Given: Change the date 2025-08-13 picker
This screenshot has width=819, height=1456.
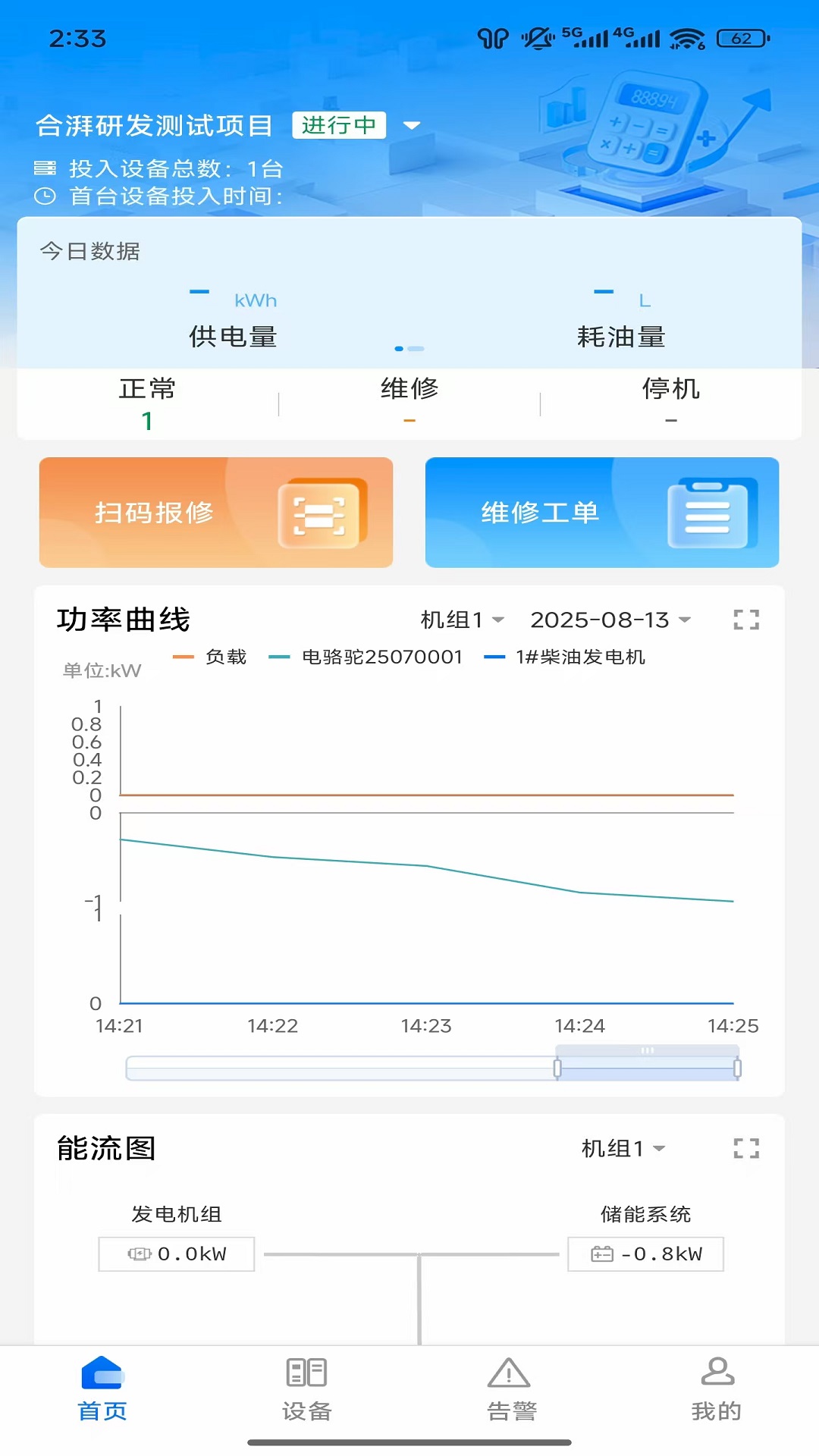Looking at the screenshot, I should (x=610, y=620).
